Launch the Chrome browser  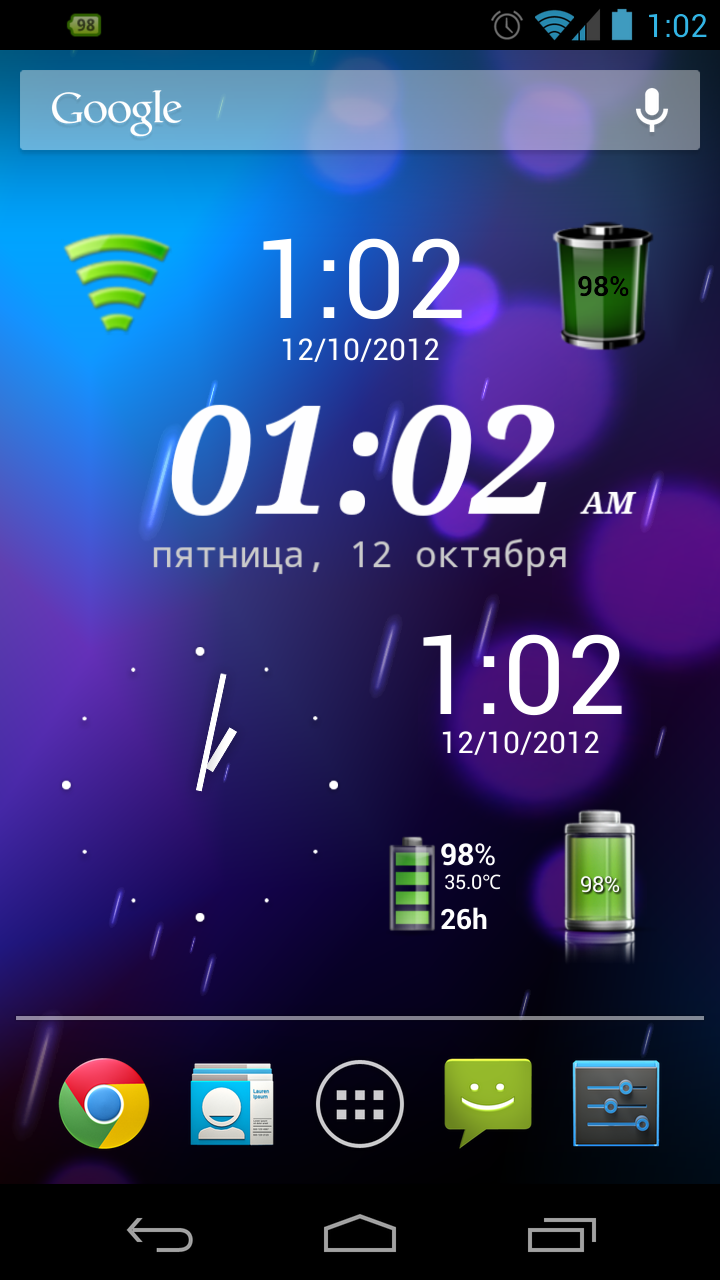[x=104, y=1103]
